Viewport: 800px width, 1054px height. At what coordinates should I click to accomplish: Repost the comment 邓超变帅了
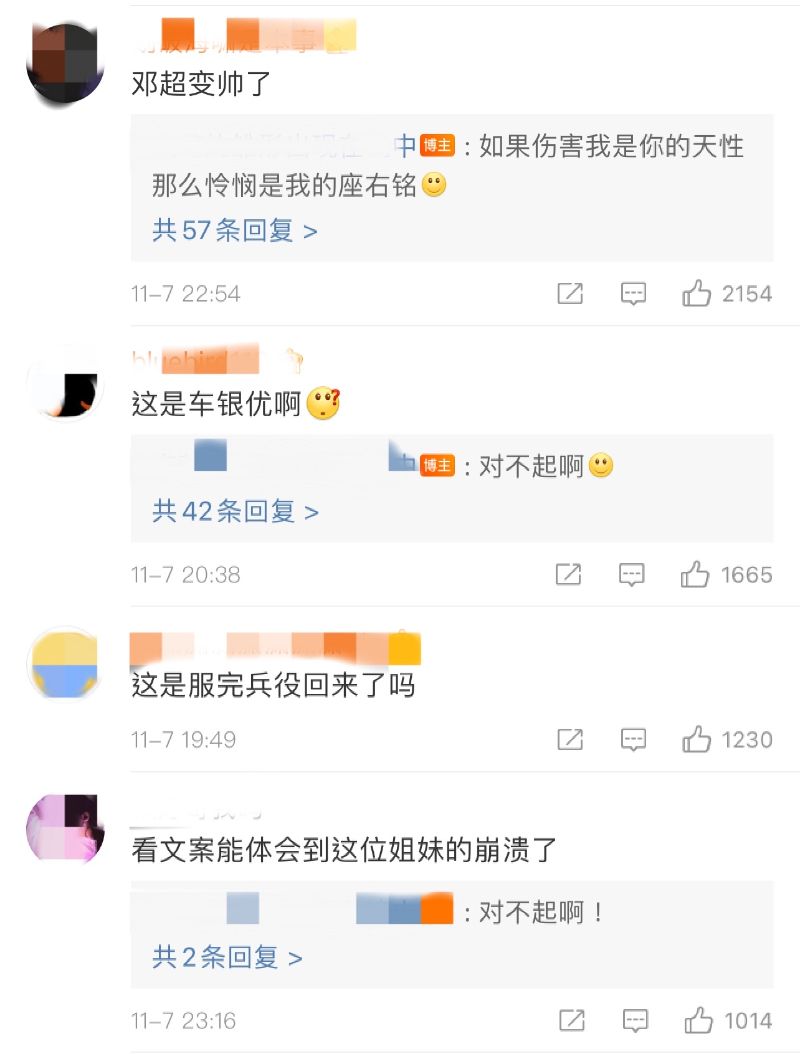coord(570,293)
